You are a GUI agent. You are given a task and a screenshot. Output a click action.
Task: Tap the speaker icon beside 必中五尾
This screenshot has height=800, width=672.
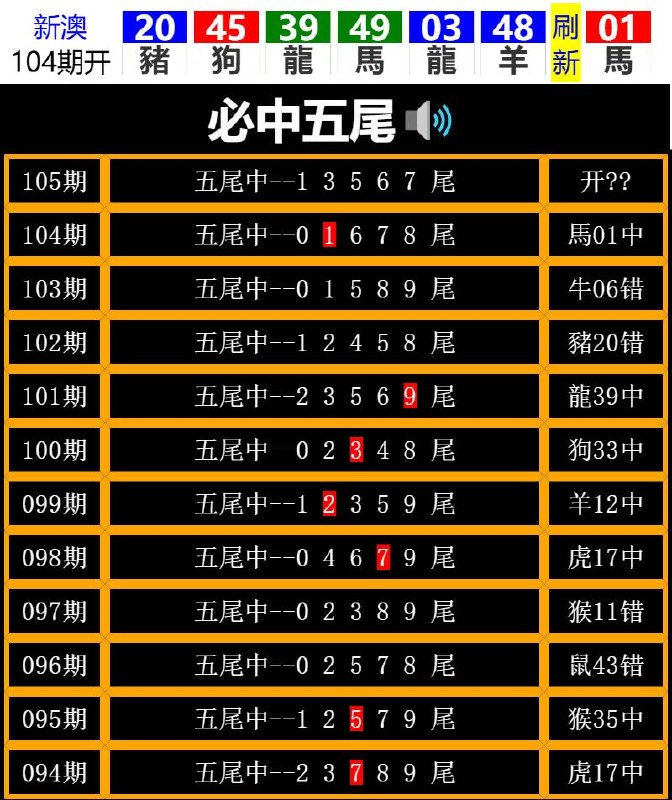[428, 122]
